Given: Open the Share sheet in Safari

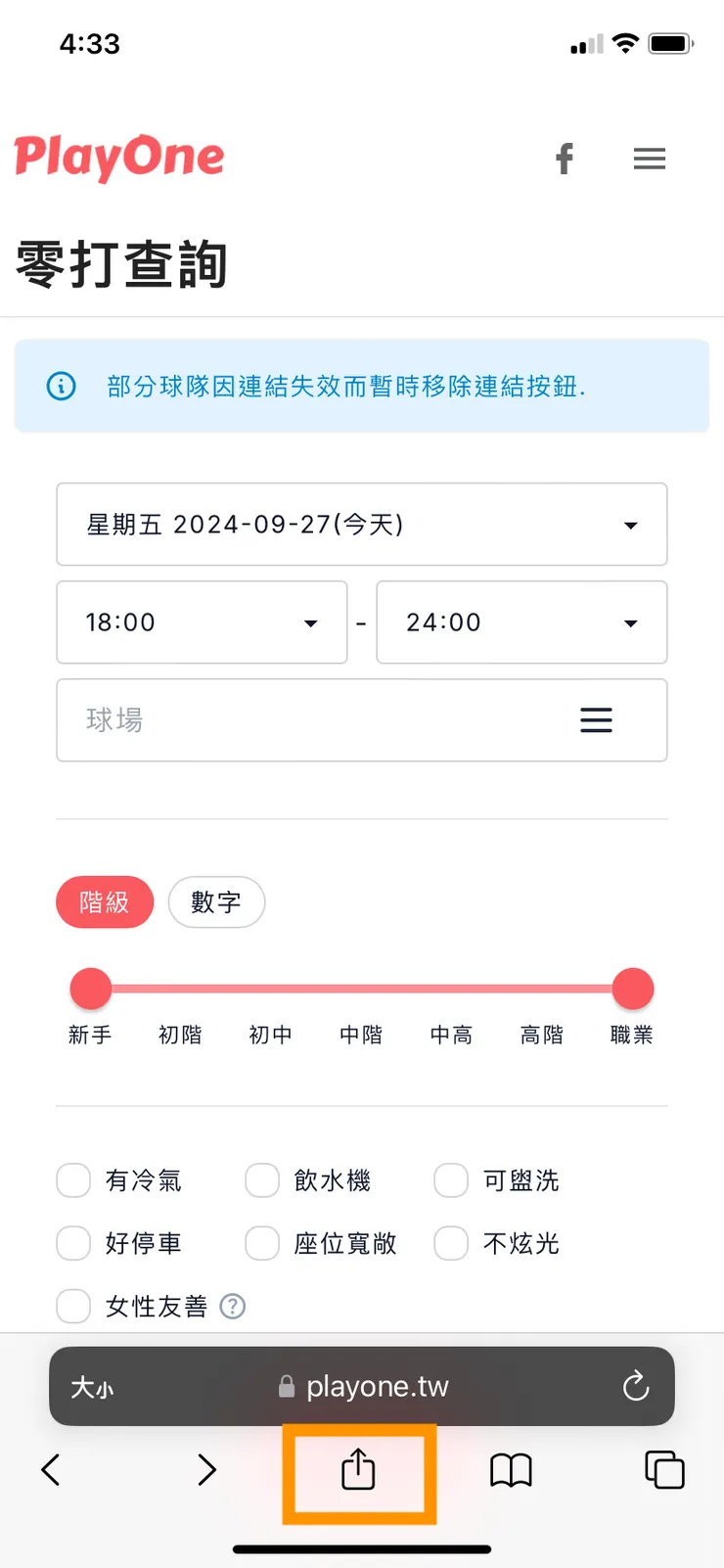Looking at the screenshot, I should (359, 1469).
